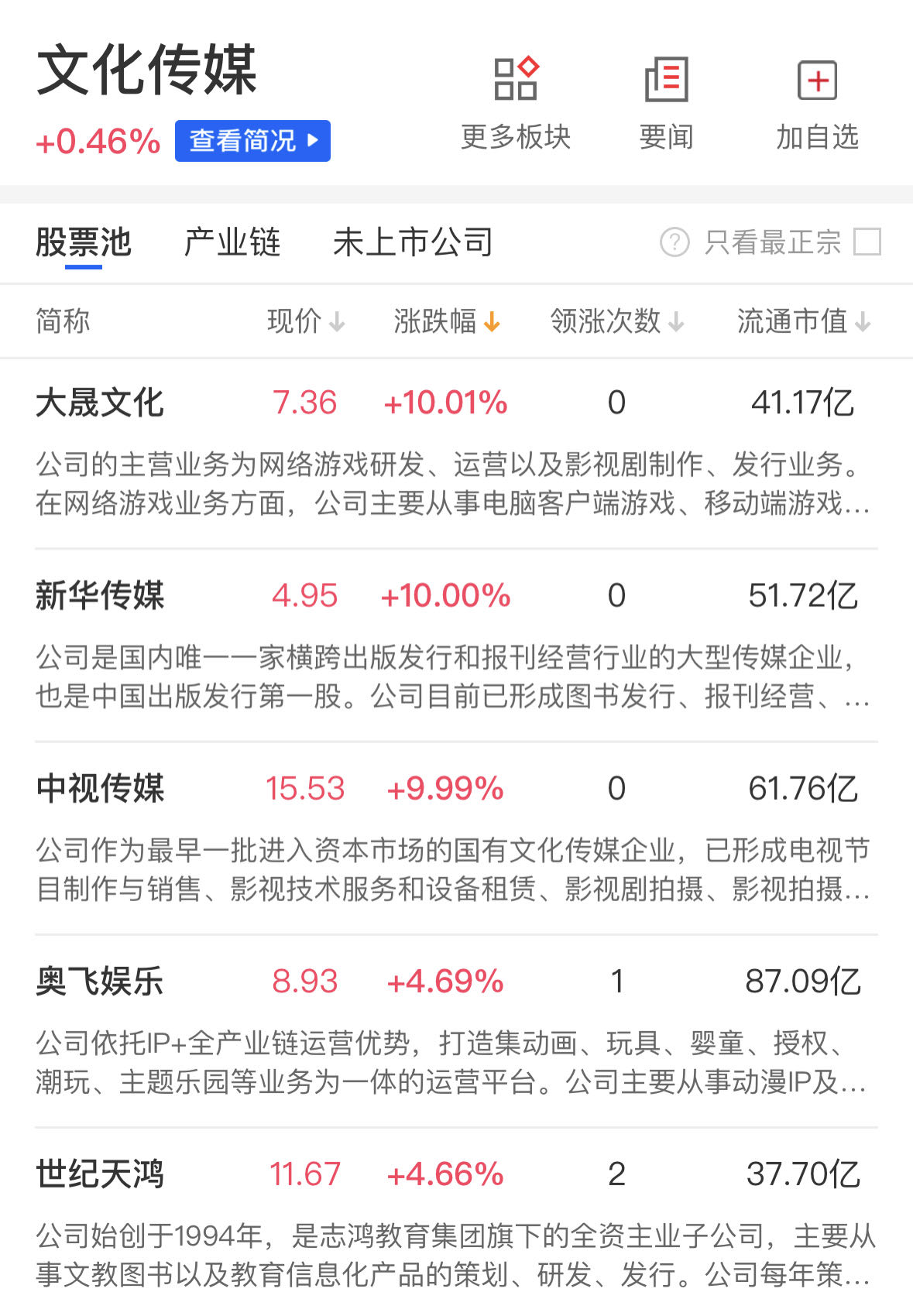Sort by 流通市值 column
The image size is (913, 1316).
(803, 320)
